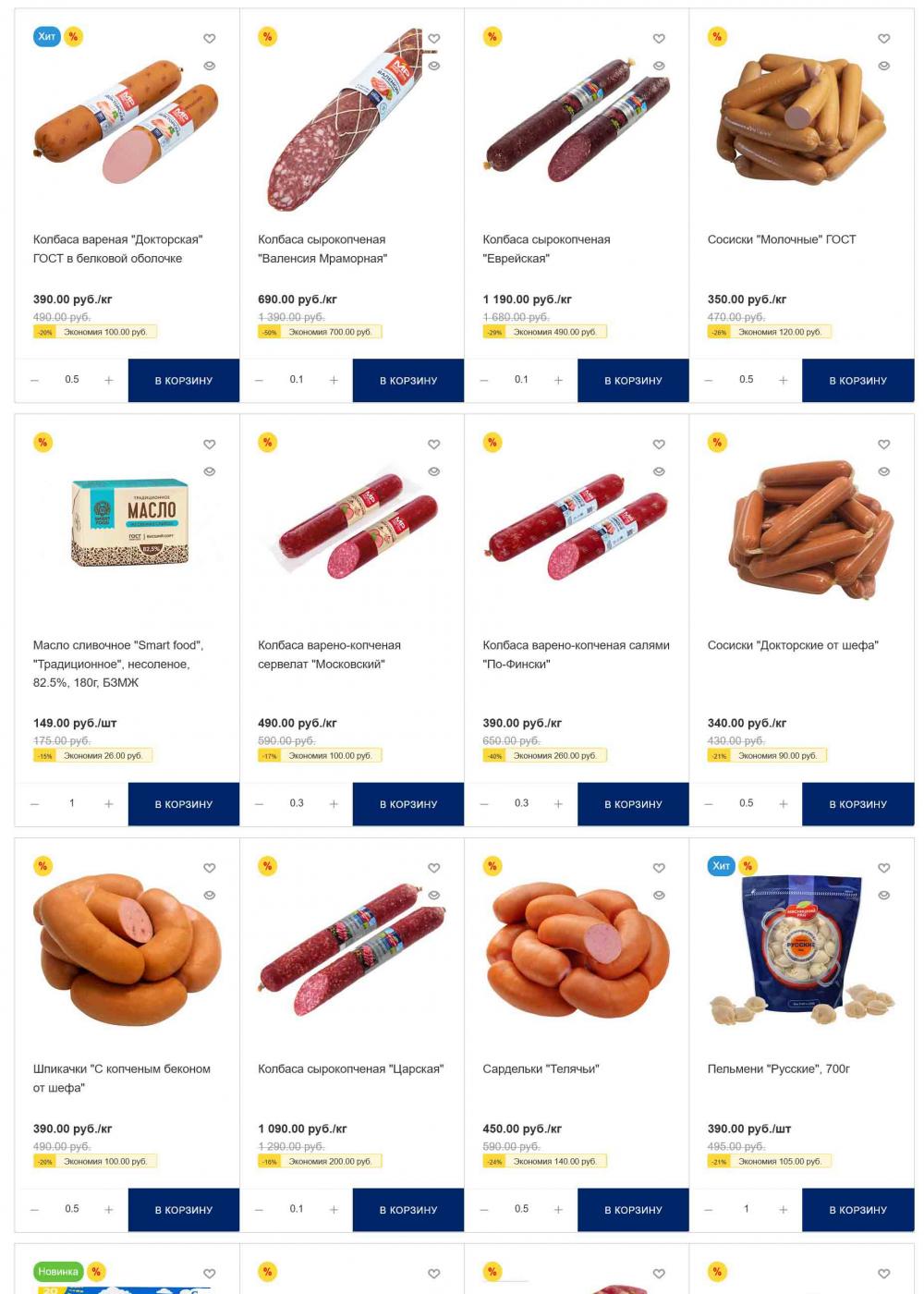Increase quantity of Колбаса "Царская"
The image size is (924, 1294).
tap(334, 1209)
